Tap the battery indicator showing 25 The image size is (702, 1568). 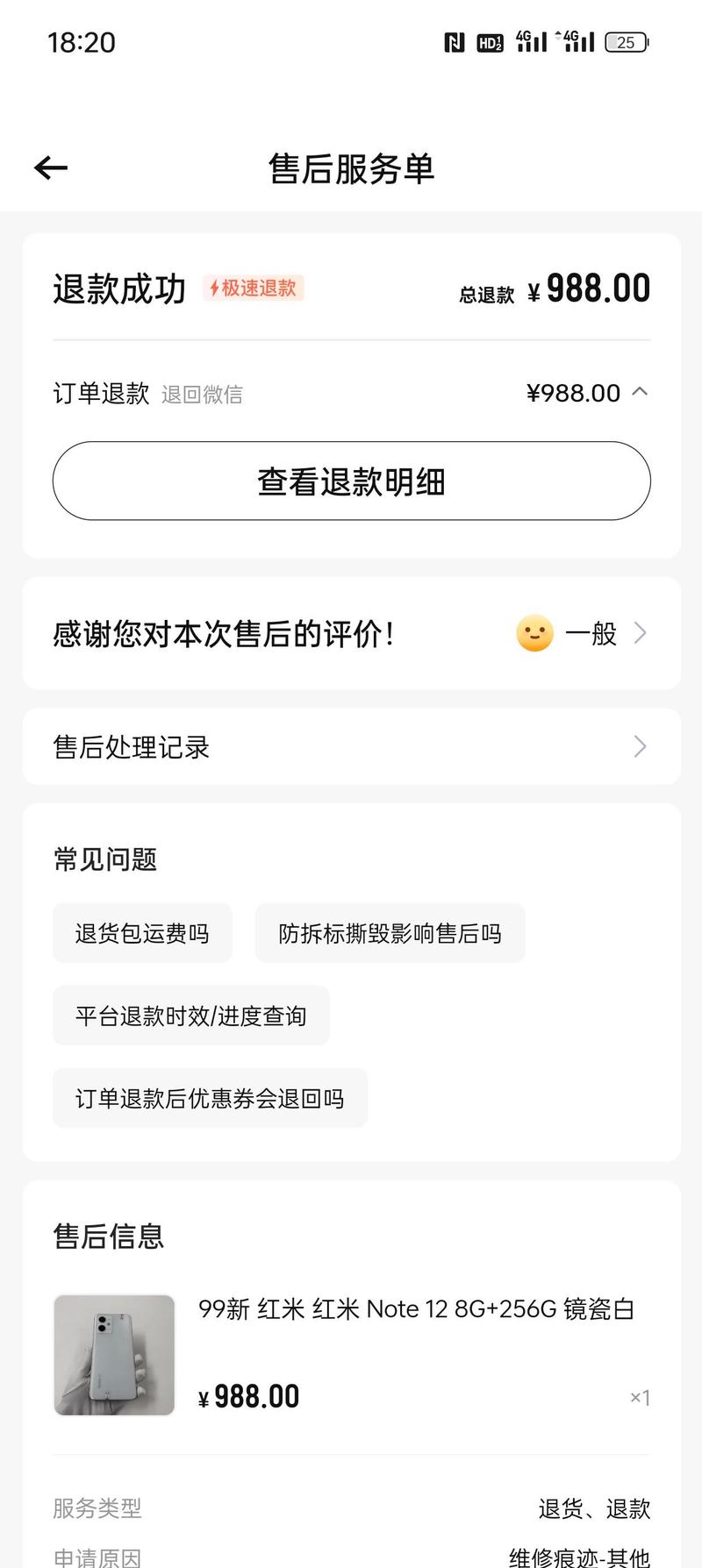click(x=626, y=41)
